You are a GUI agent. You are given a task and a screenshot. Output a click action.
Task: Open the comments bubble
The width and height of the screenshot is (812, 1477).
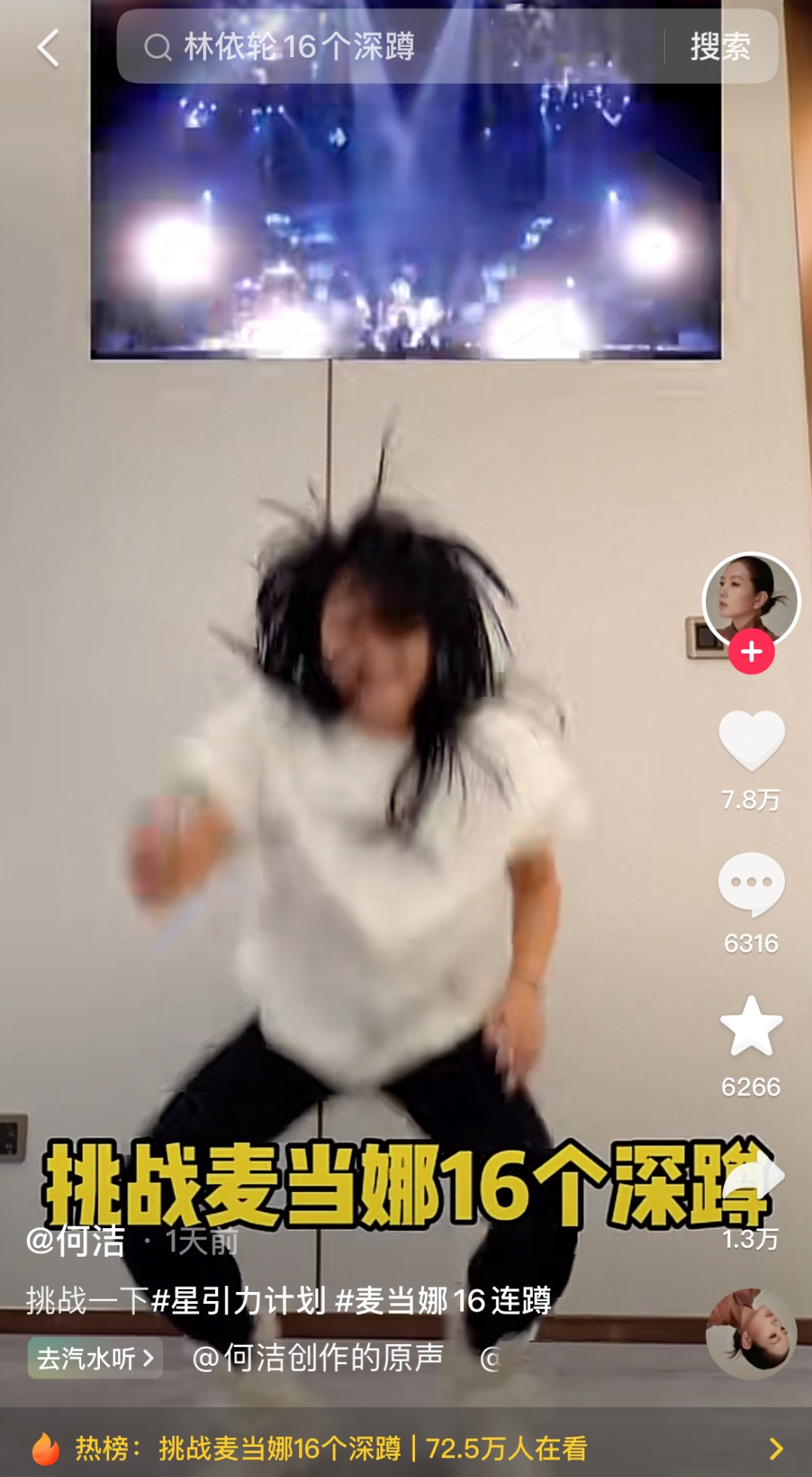[751, 884]
